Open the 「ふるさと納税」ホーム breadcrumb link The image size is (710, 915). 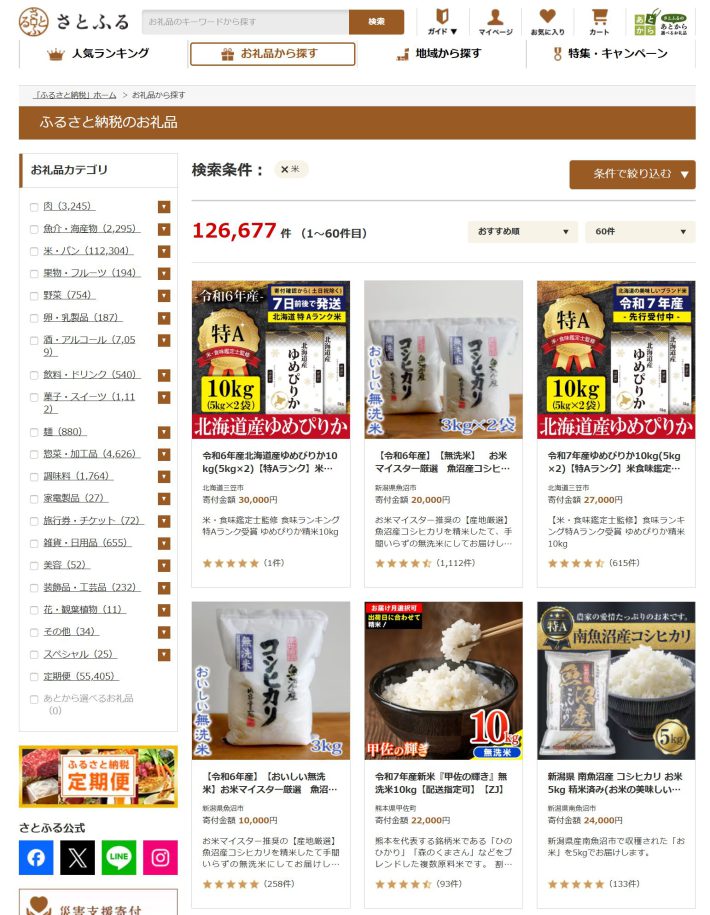pyautogui.click(x=75, y=95)
